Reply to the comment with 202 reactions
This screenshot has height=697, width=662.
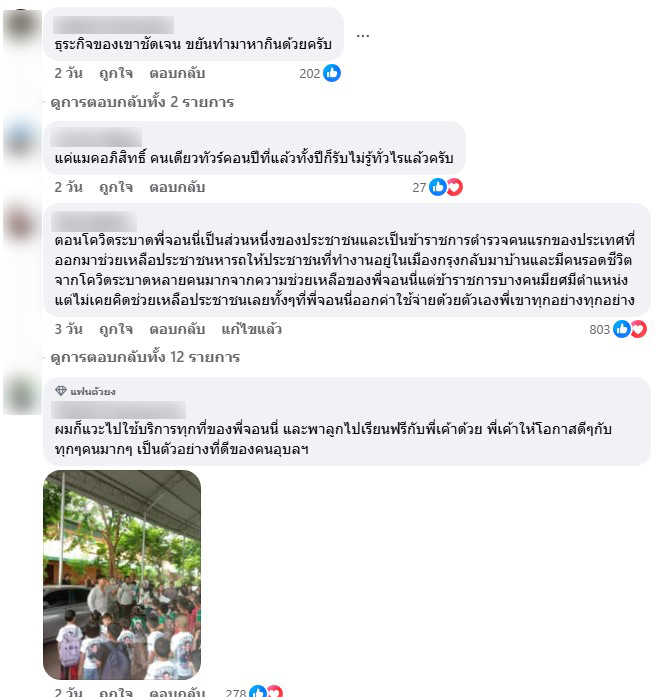click(177, 73)
